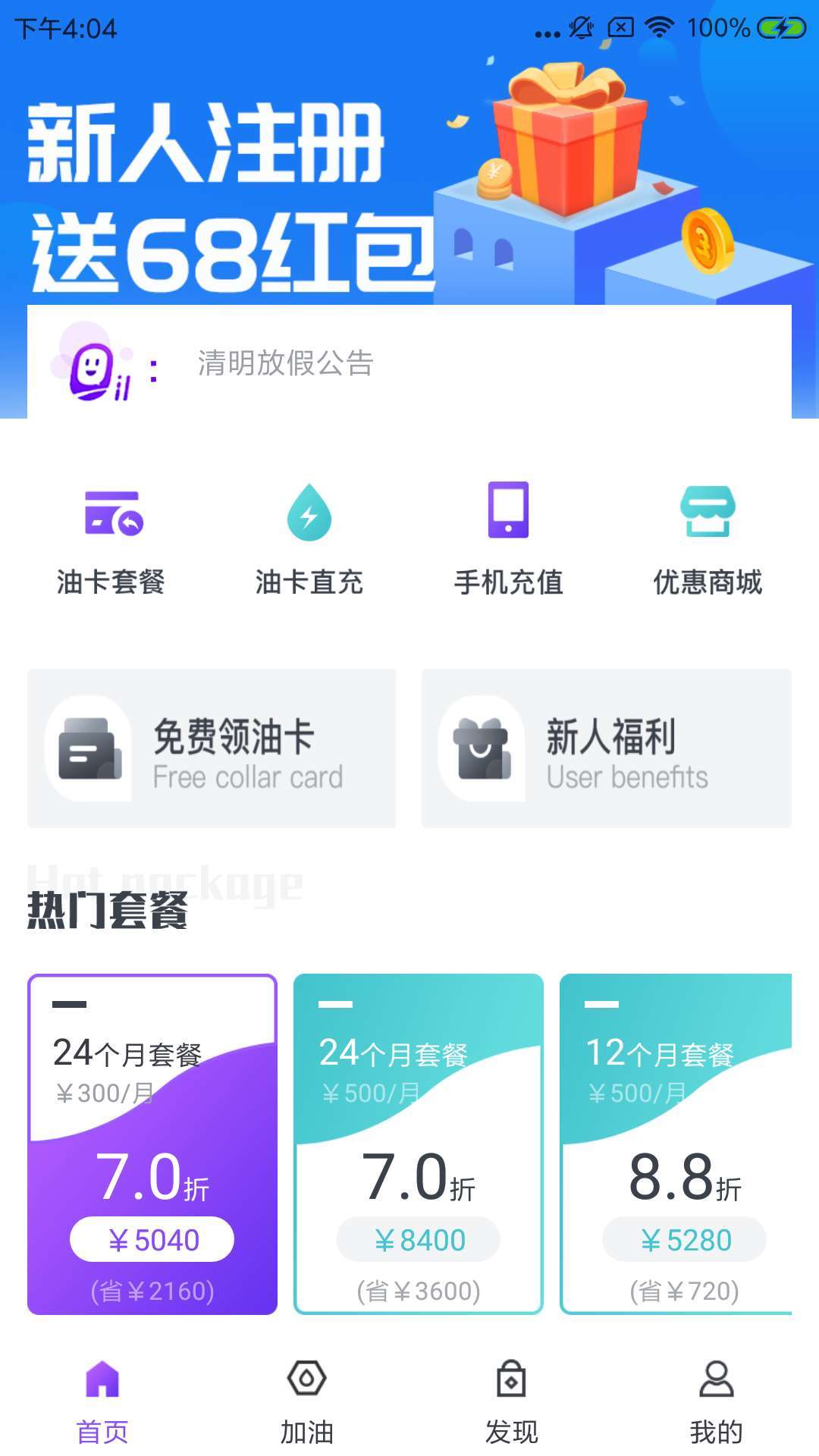Select the 24个月套餐 ¥300/月 package
The width and height of the screenshot is (819, 1456).
pos(152,1144)
